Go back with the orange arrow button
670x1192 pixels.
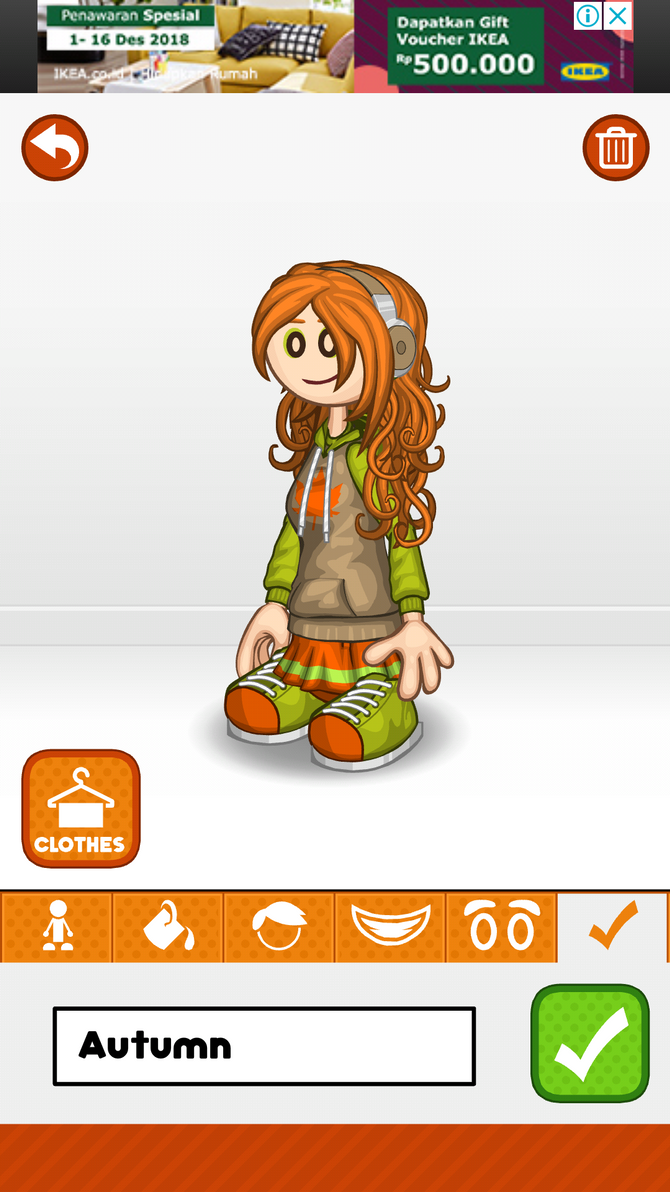[x=55, y=148]
